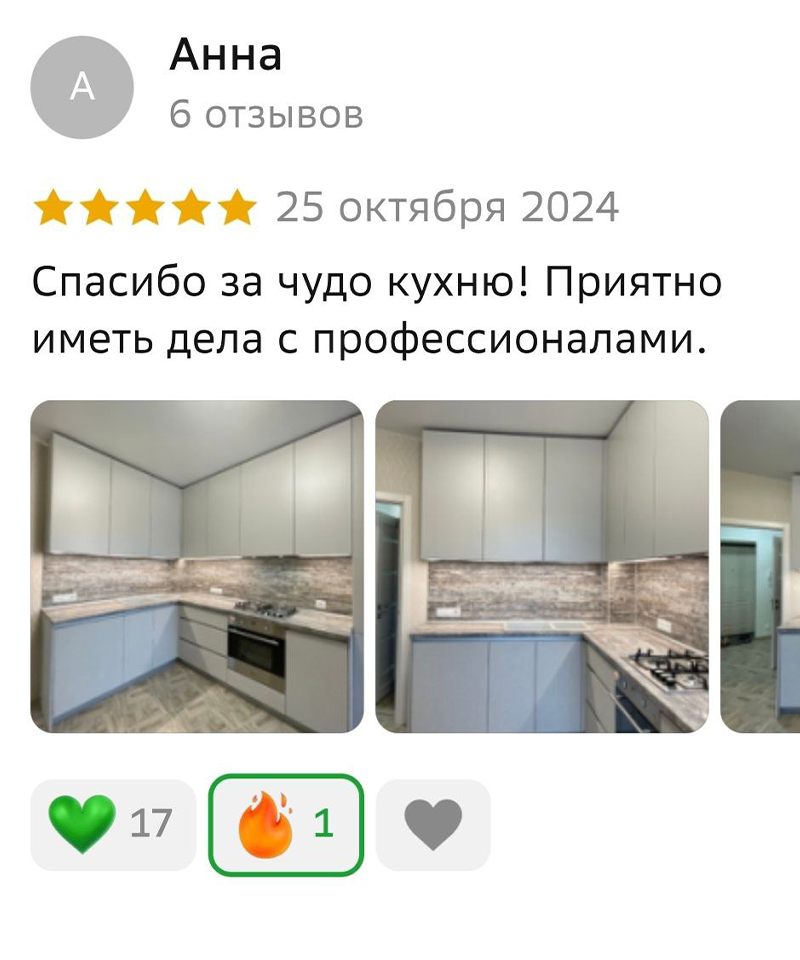The height and width of the screenshot is (960, 800).
Task: Toggle the fire reaction with 1
Action: click(286, 825)
